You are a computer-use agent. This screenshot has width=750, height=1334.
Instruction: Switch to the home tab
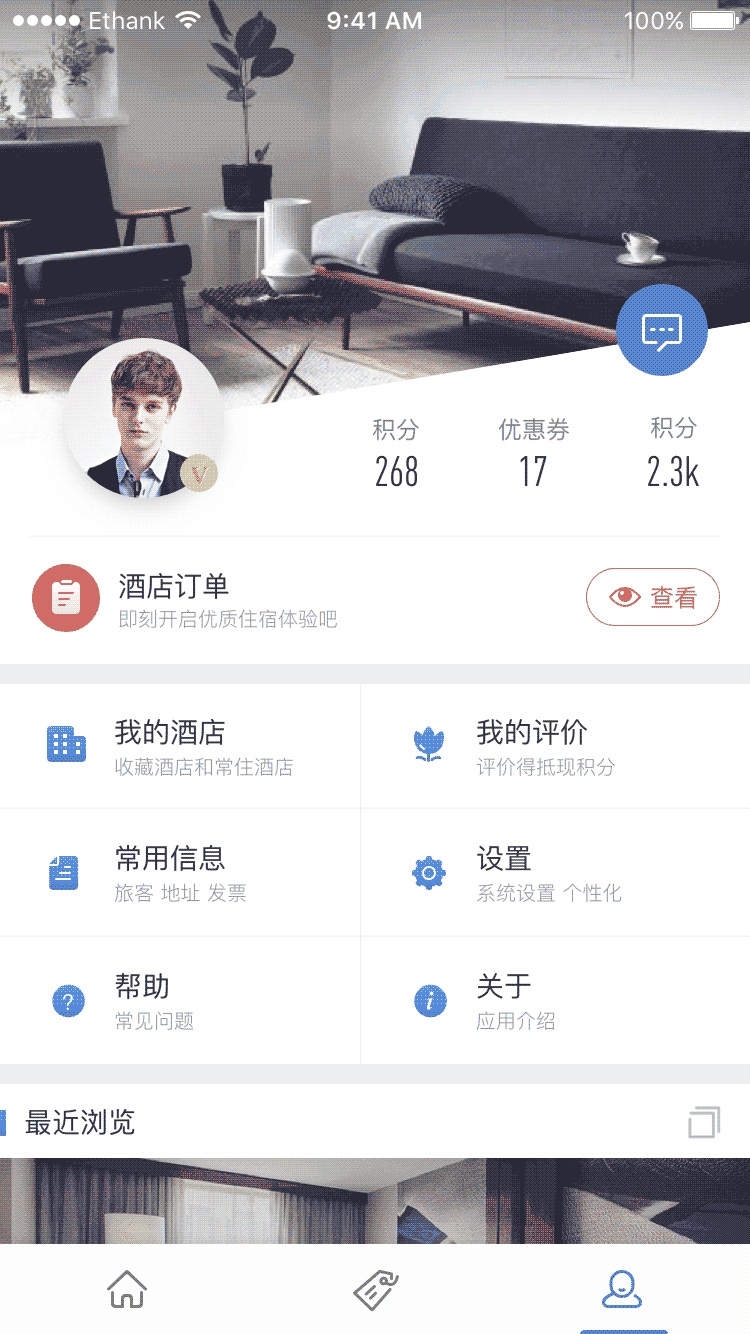[x=127, y=1289]
